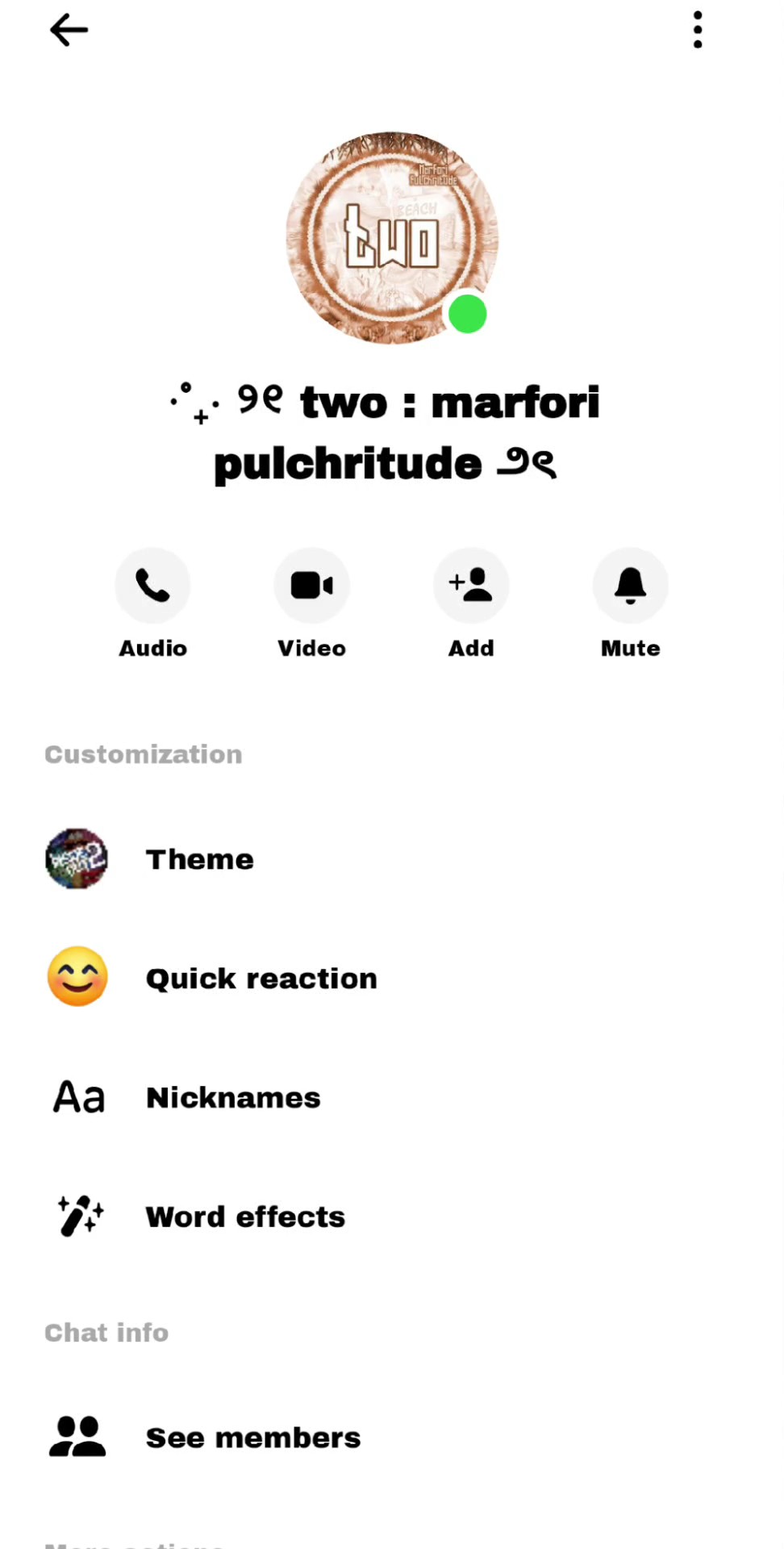The width and height of the screenshot is (784, 1549).
Task: View the group chat profile photo
Action: point(392,238)
